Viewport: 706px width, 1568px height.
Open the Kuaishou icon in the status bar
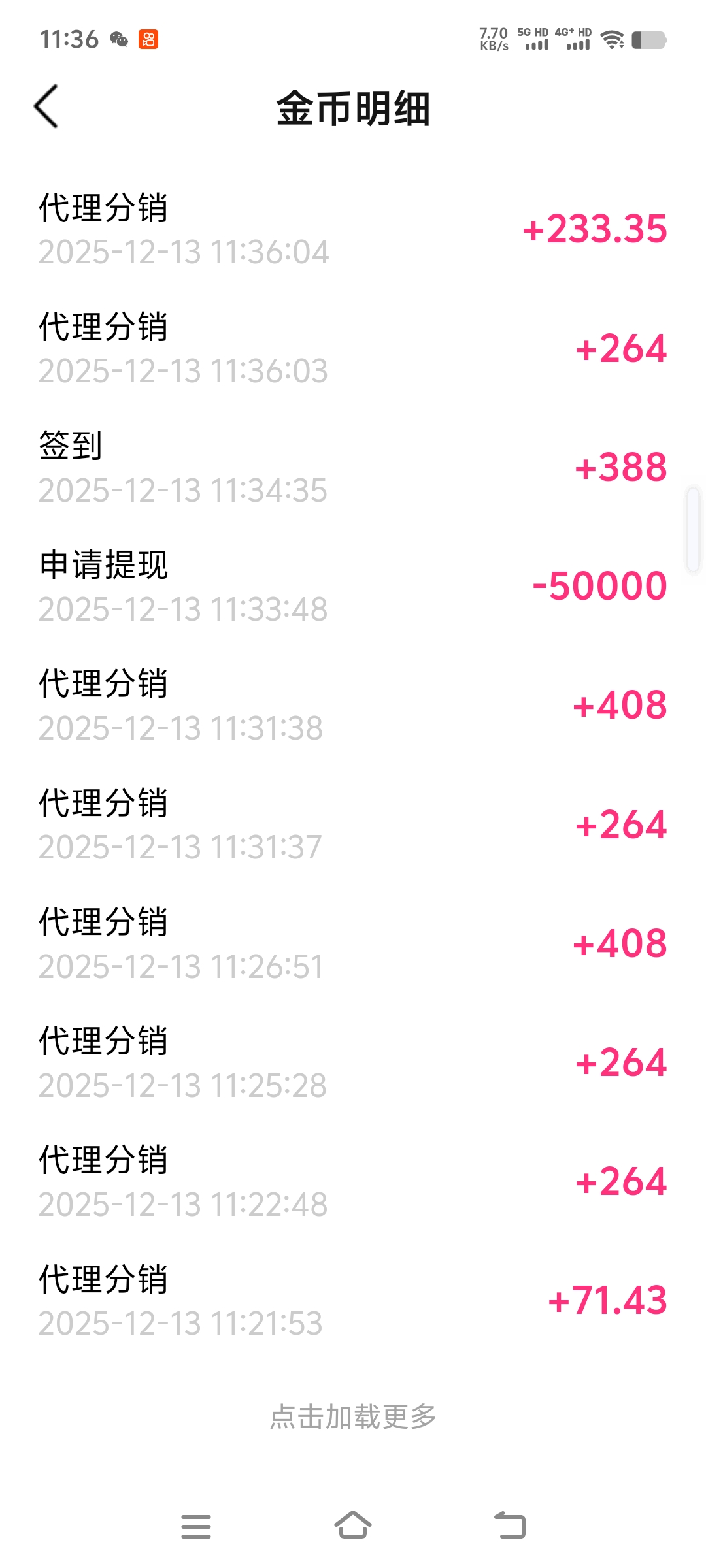(x=147, y=41)
